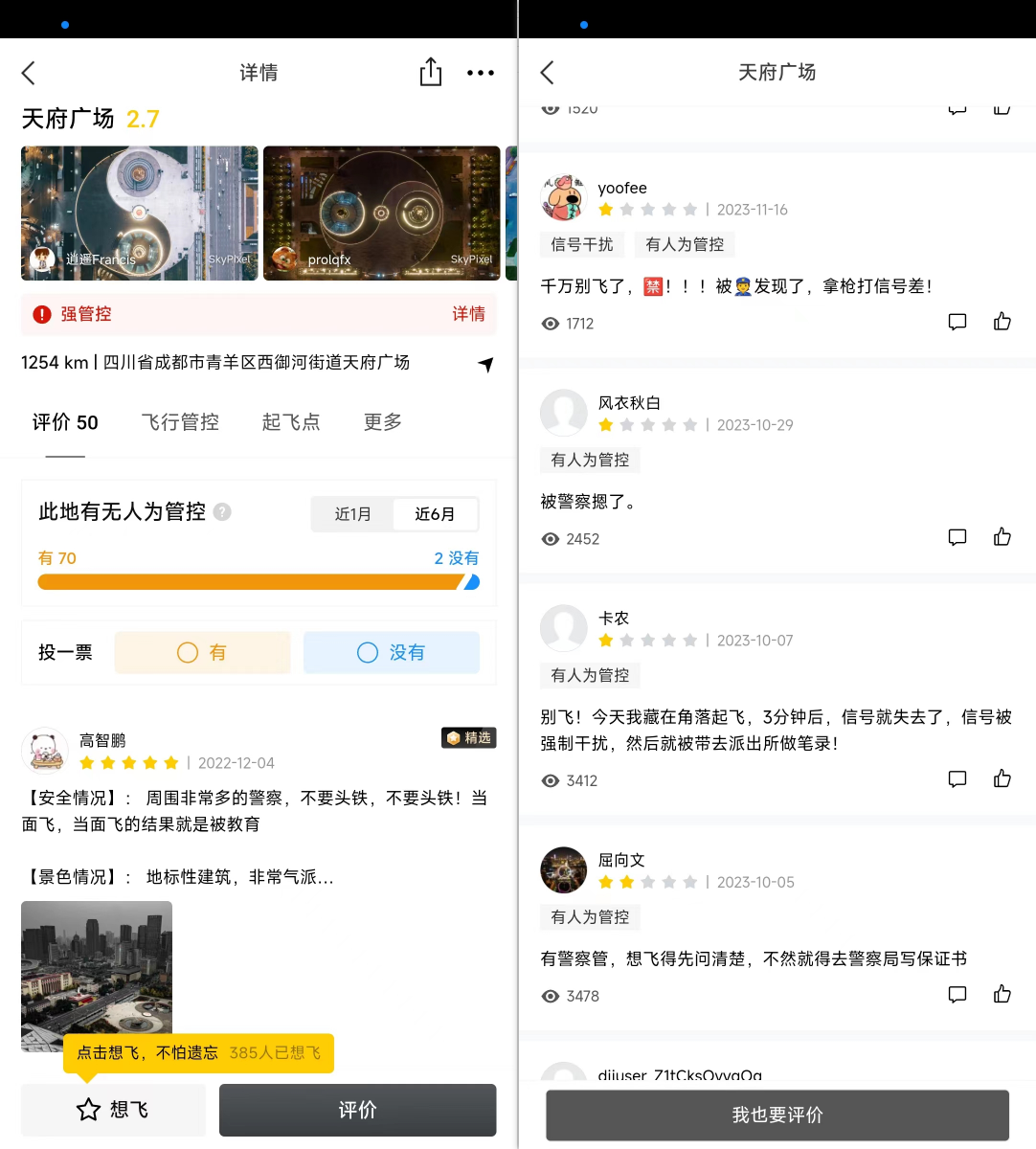Open 强管控 详情 link
1036x1149 pixels.
click(x=468, y=314)
